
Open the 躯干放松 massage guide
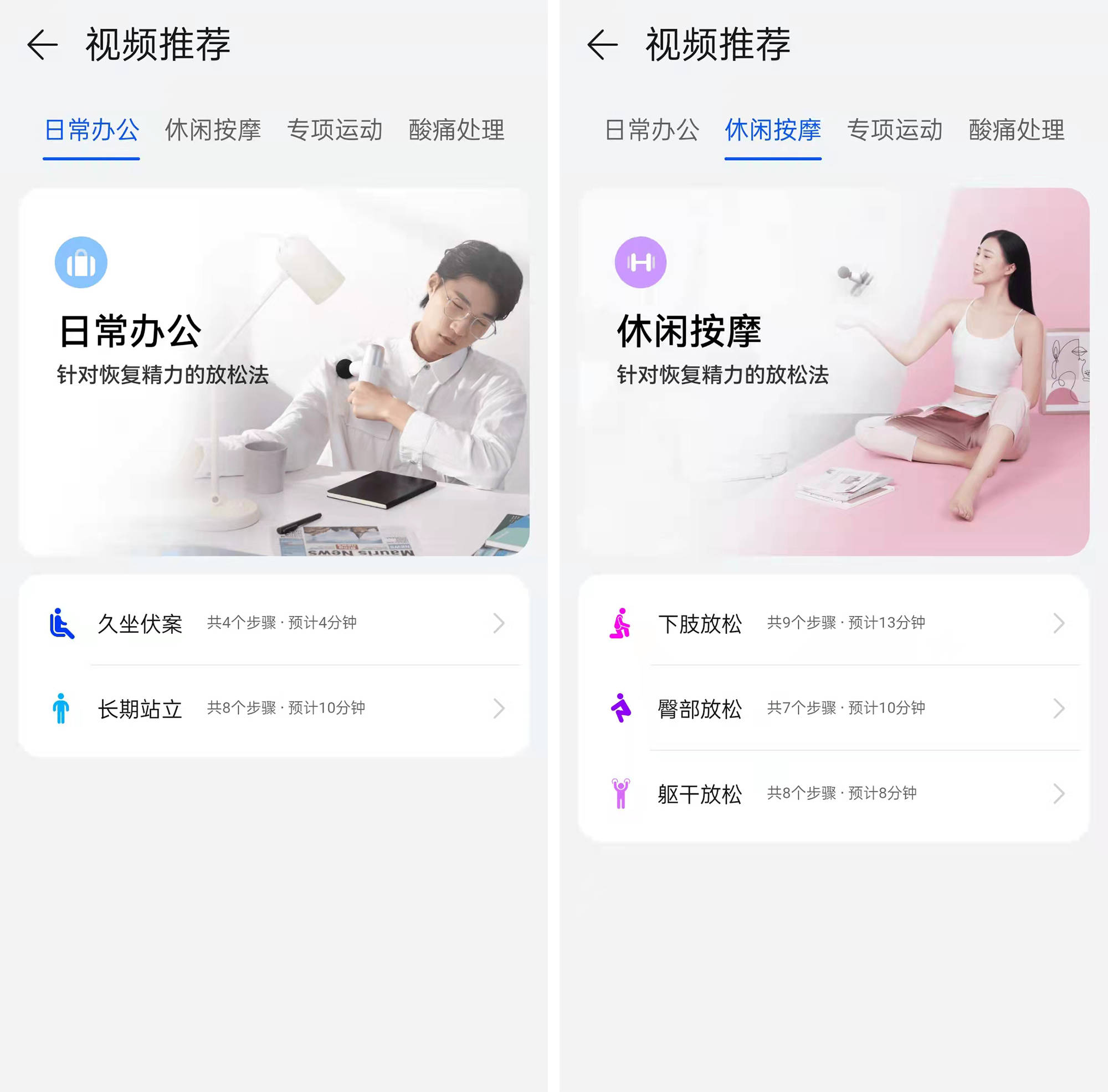coord(834,794)
